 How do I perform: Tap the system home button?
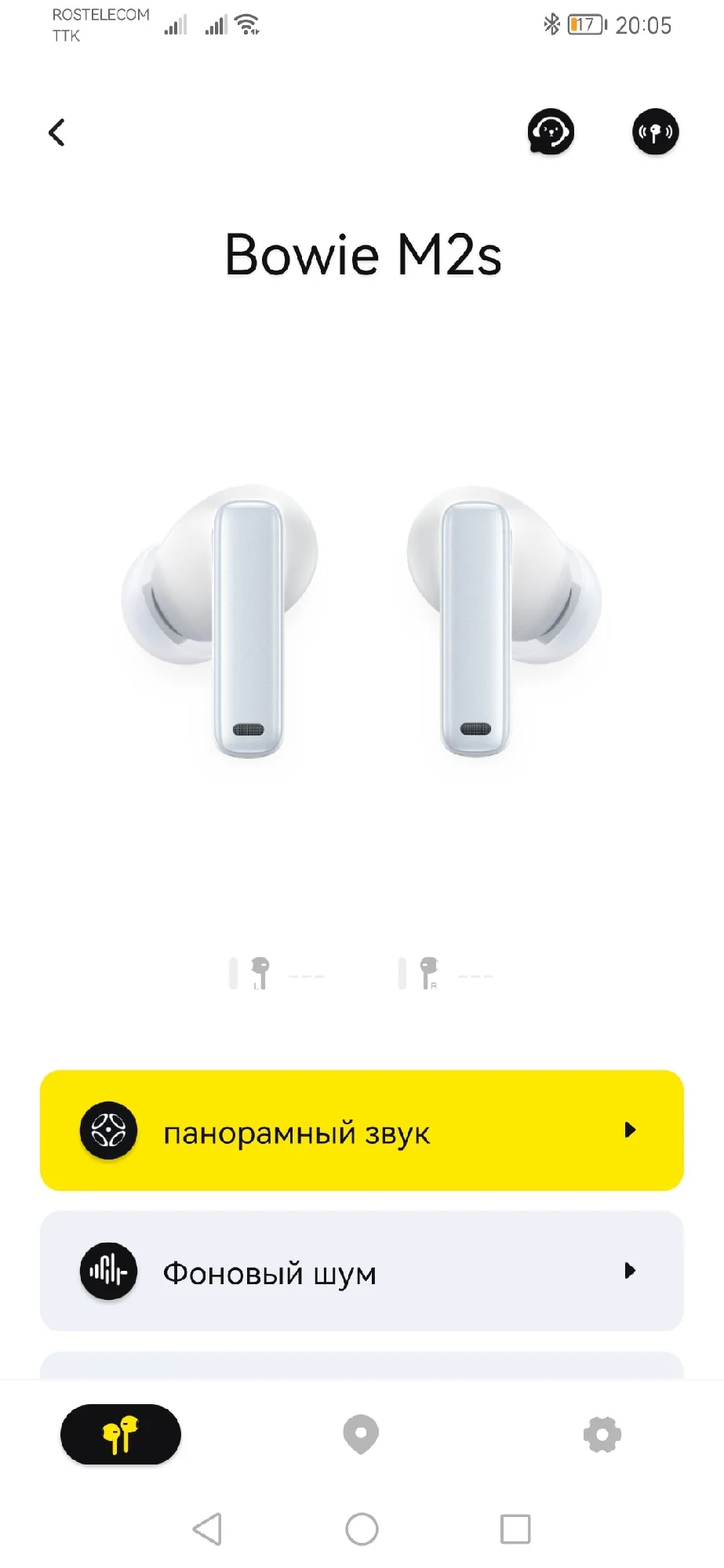(x=362, y=1529)
